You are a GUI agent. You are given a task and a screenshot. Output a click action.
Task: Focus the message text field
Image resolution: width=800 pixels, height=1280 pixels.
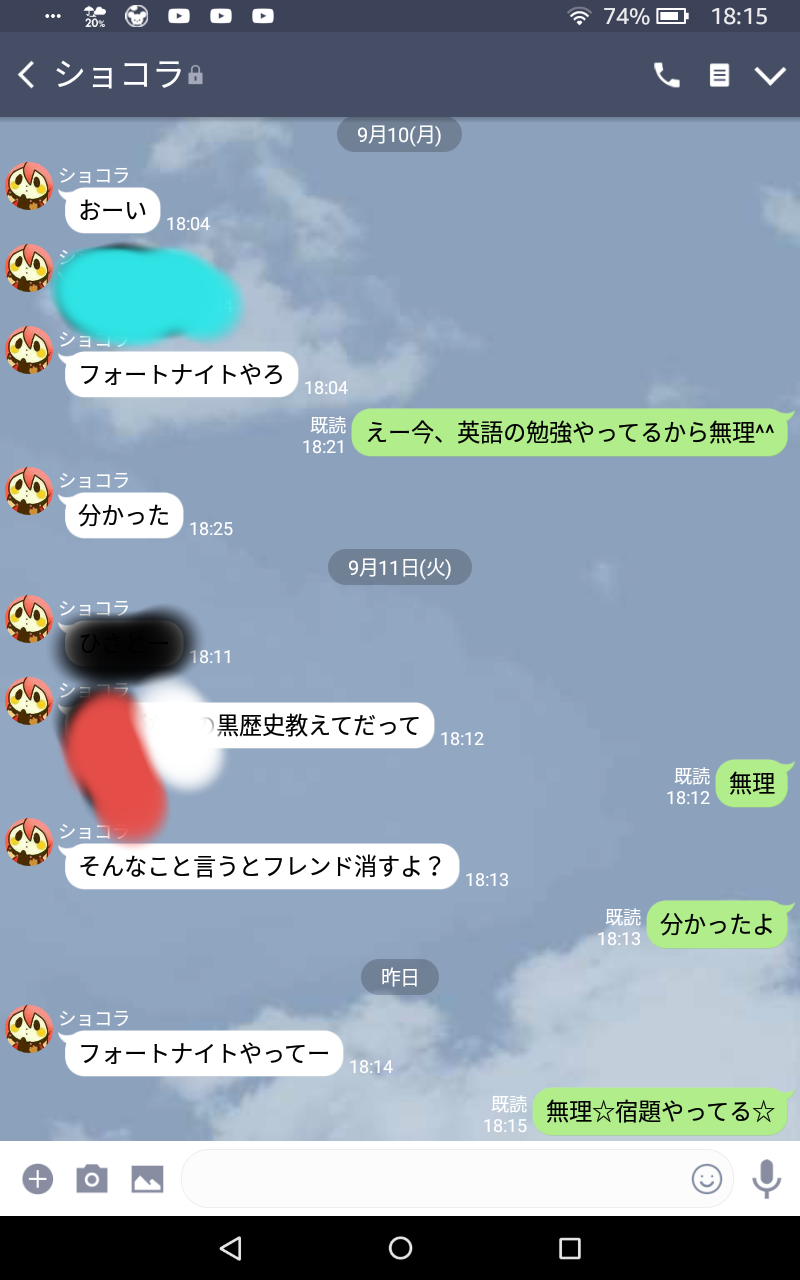coord(430,1179)
